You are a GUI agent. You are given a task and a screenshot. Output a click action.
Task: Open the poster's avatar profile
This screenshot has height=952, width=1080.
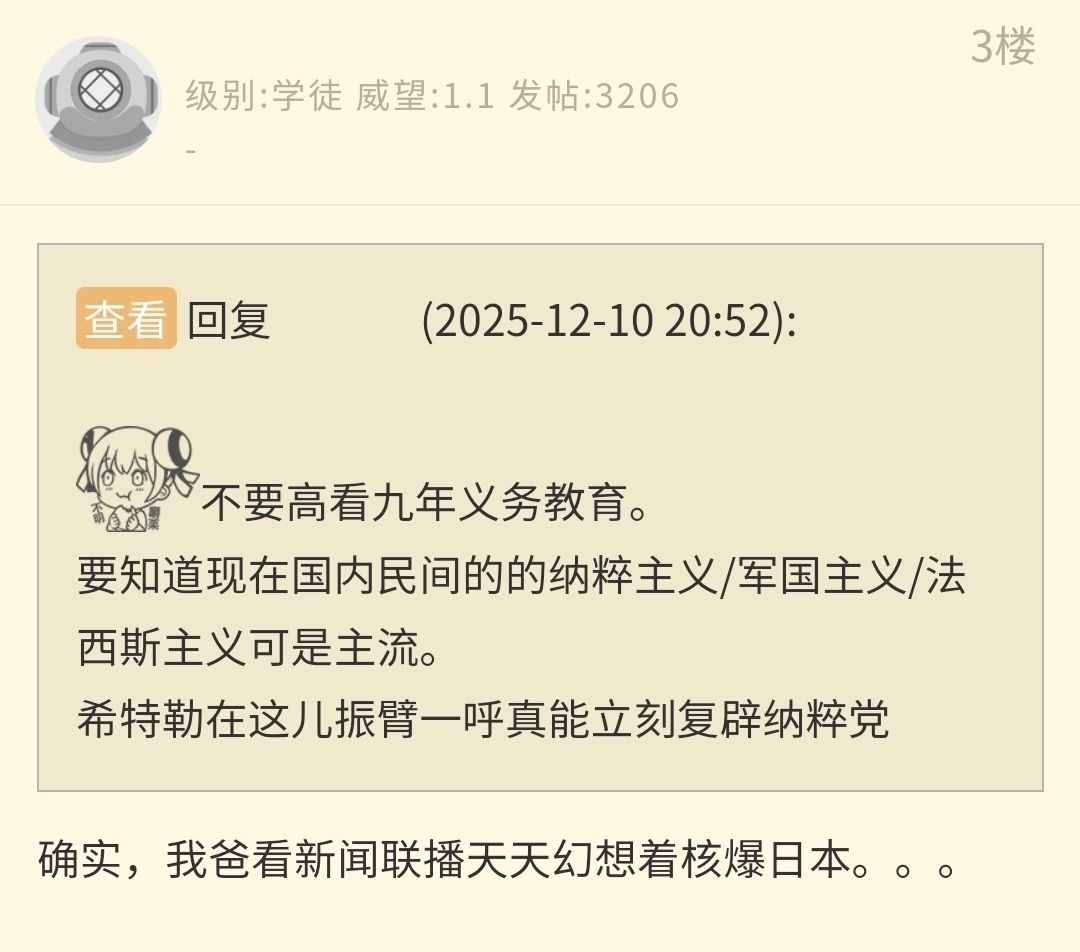98,99
